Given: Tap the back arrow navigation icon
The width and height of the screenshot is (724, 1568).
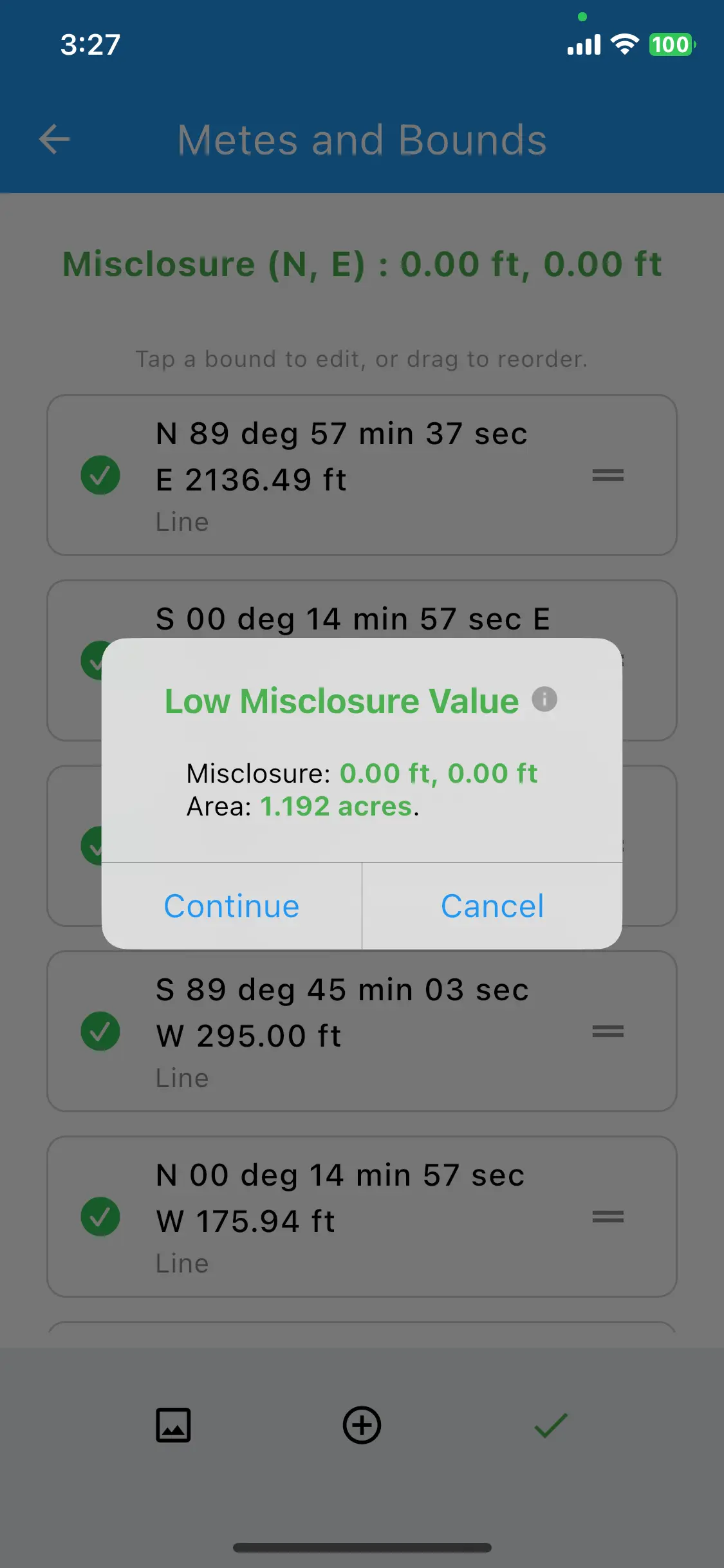Looking at the screenshot, I should coord(54,139).
